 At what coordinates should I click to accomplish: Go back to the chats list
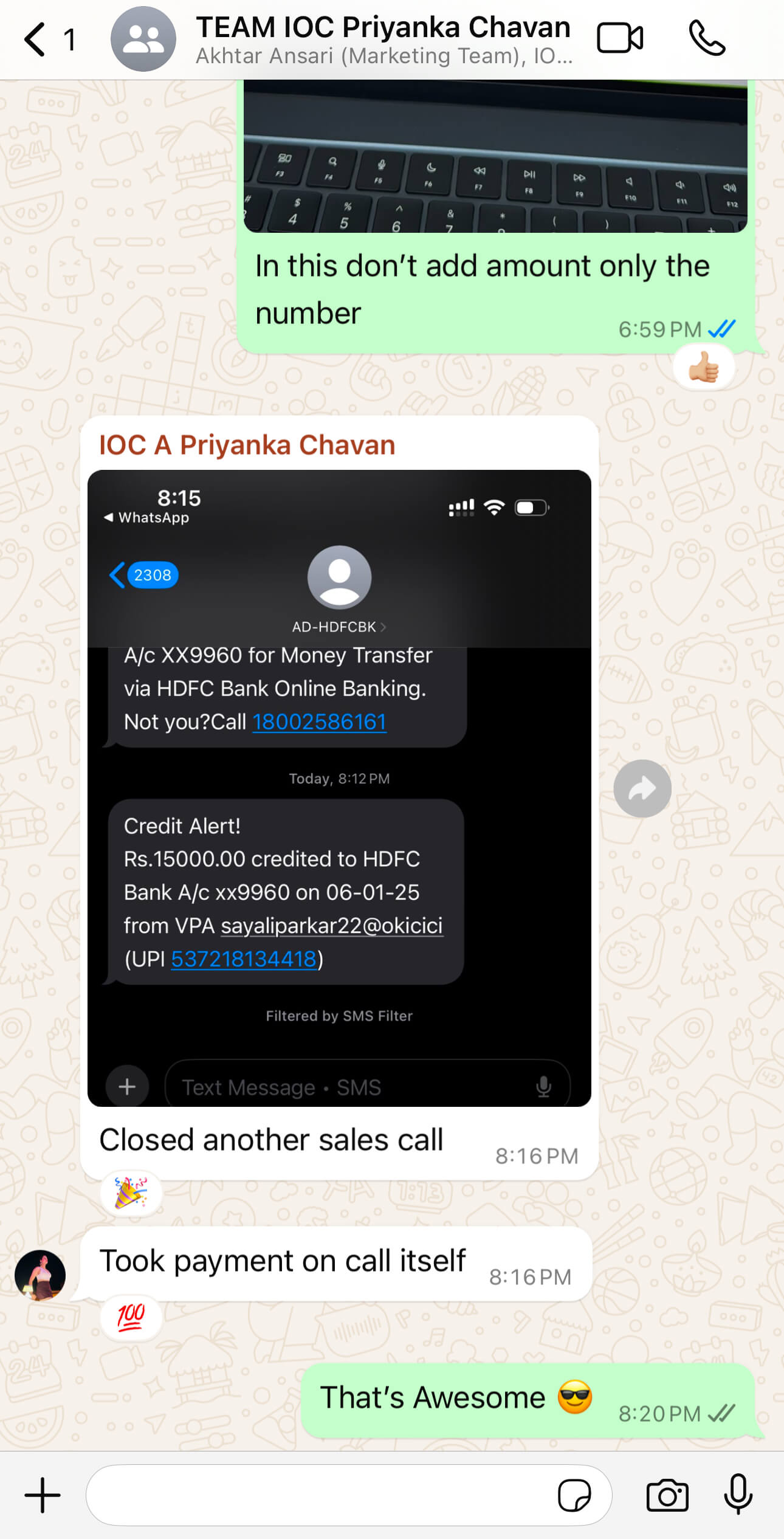click(x=35, y=40)
